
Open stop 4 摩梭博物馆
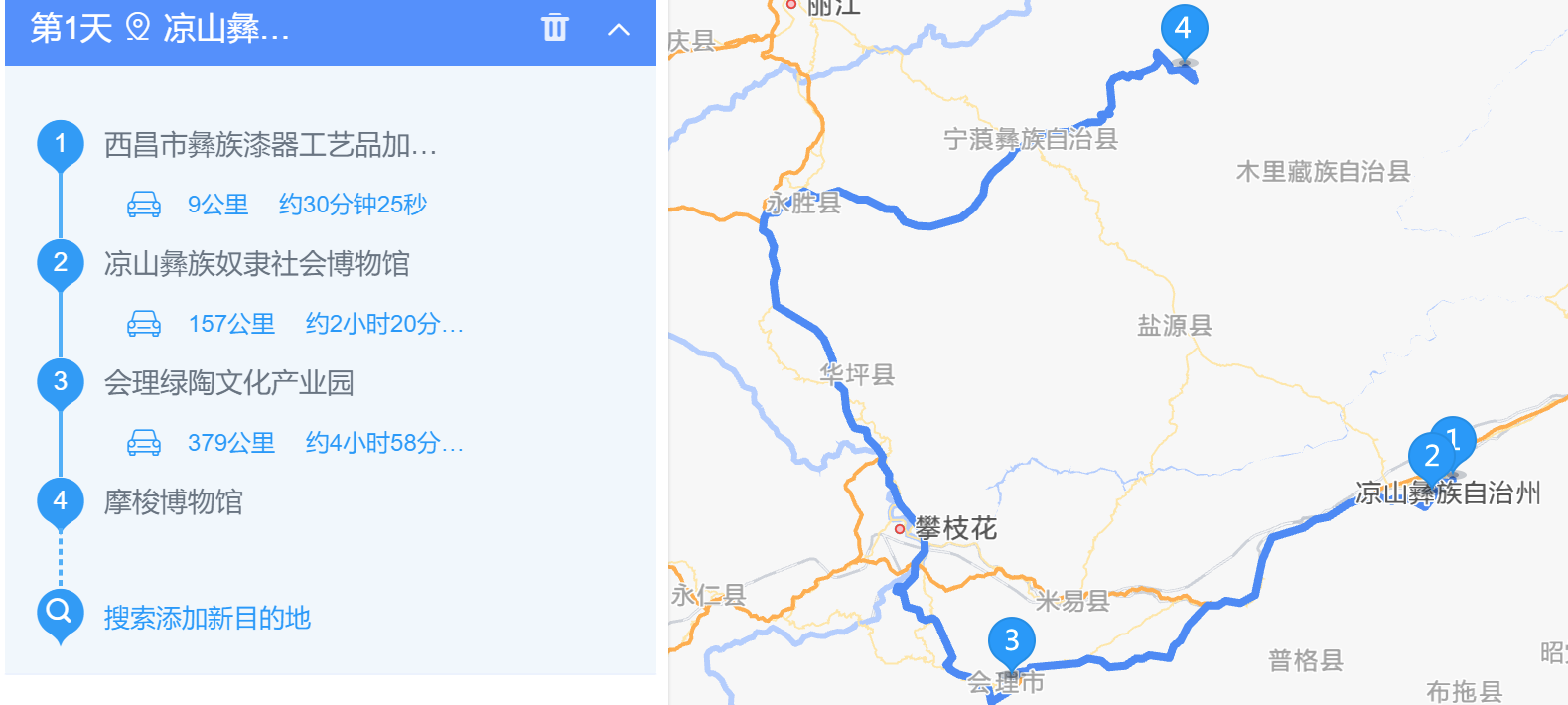click(x=173, y=502)
